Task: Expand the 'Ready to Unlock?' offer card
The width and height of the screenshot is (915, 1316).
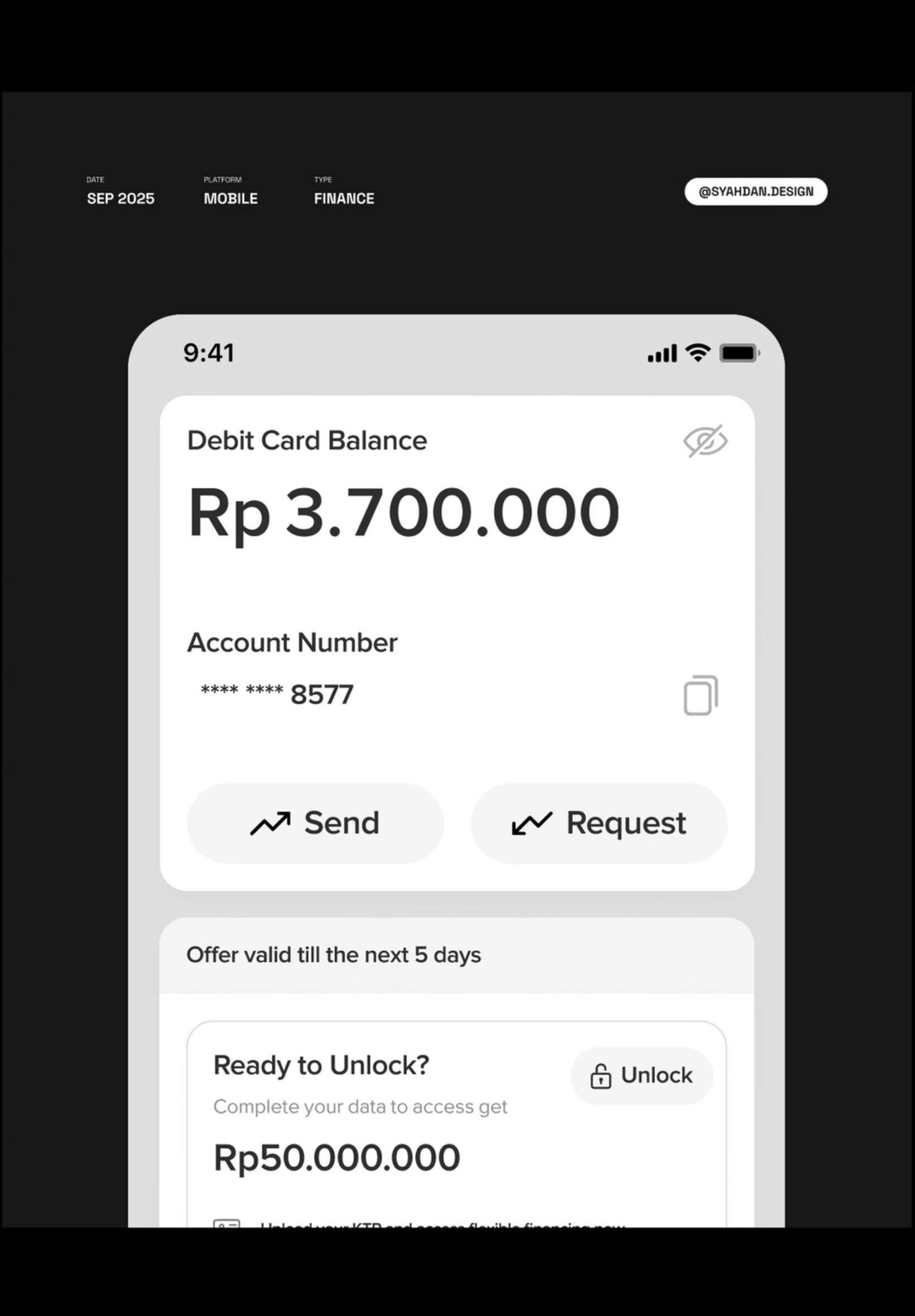Action: pos(321,1065)
